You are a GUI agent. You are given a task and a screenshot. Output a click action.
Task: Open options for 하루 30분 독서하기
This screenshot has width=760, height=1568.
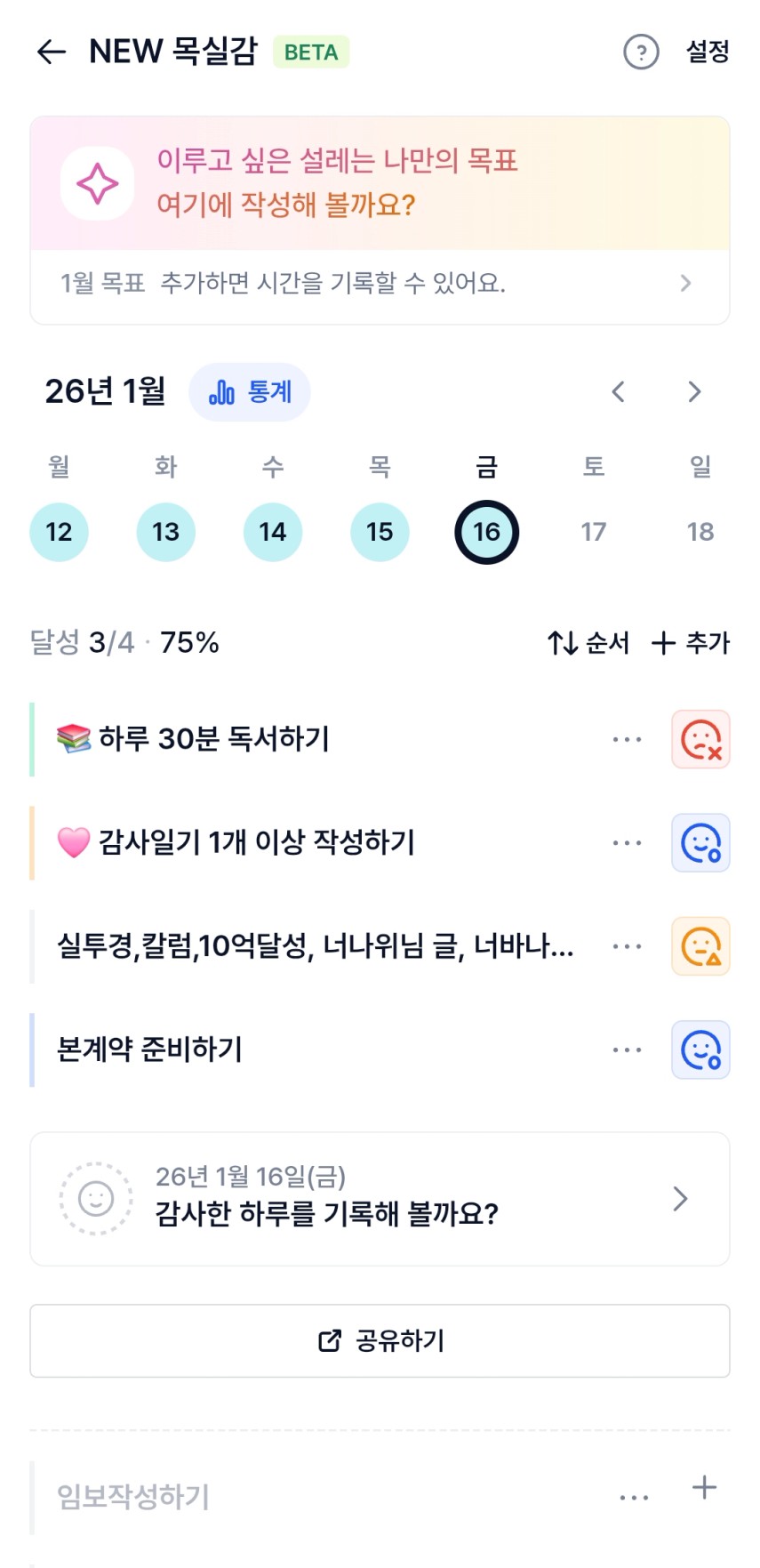(627, 739)
